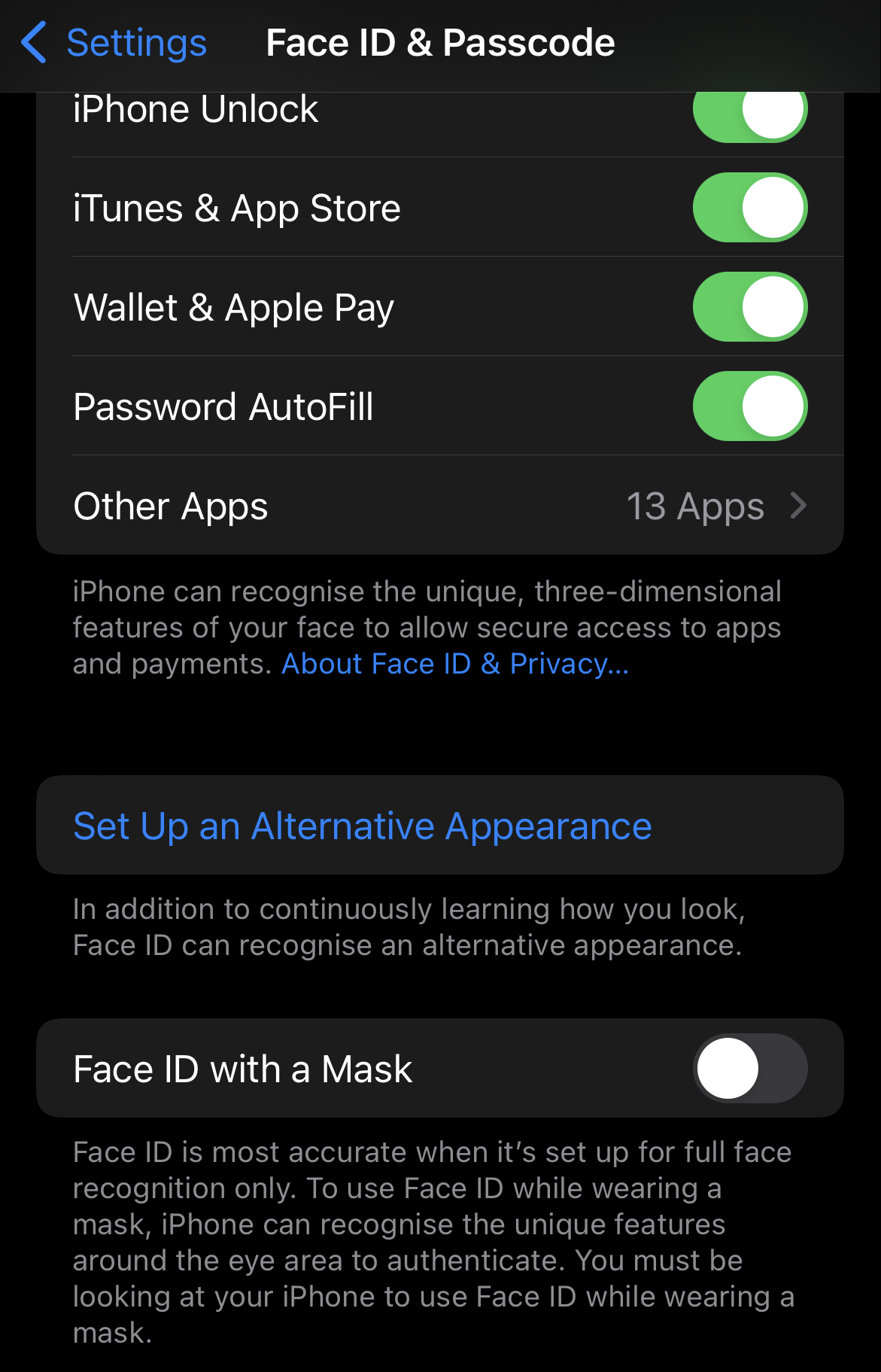The width and height of the screenshot is (881, 1372).
Task: Tap the Face ID & Passcode title
Action: [x=439, y=41]
